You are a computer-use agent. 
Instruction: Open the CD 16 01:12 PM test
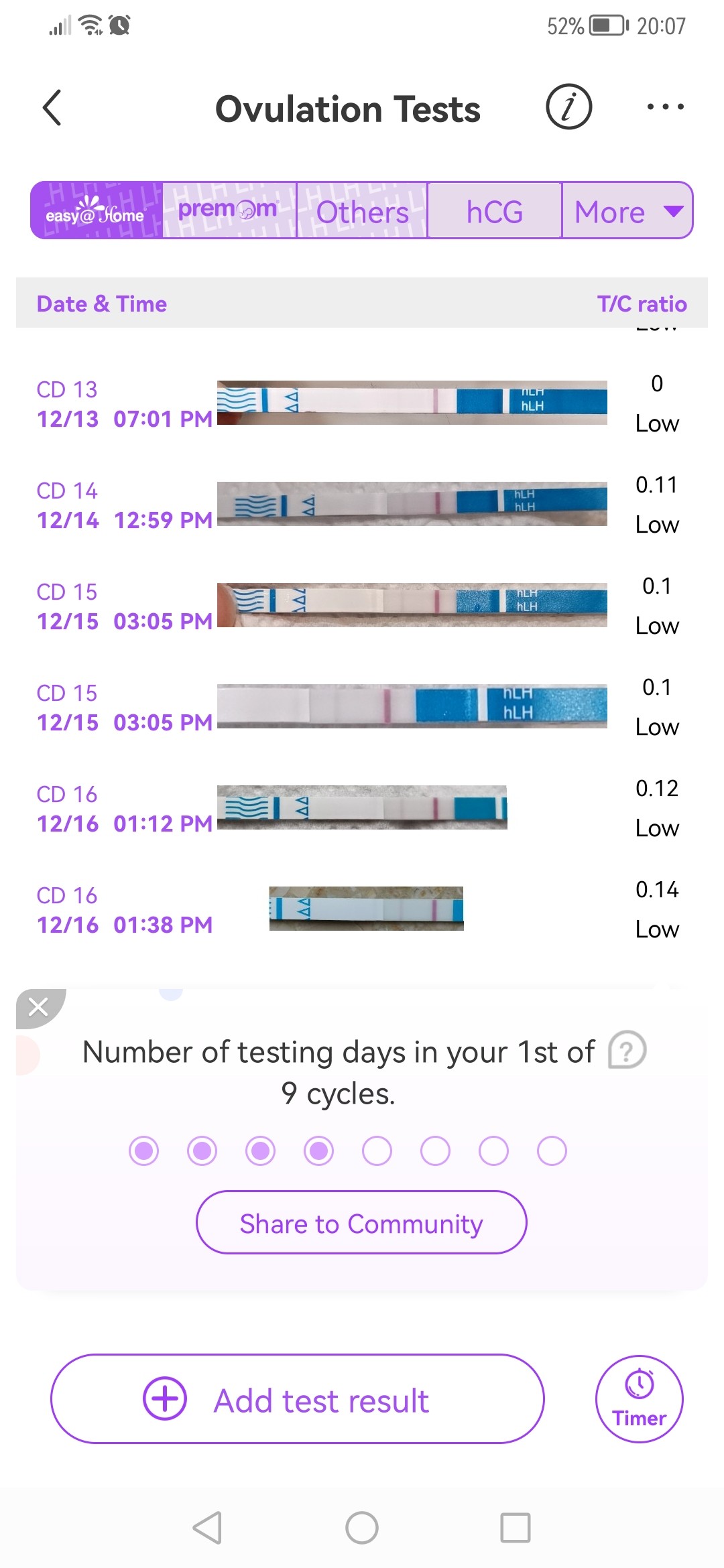tap(362, 807)
